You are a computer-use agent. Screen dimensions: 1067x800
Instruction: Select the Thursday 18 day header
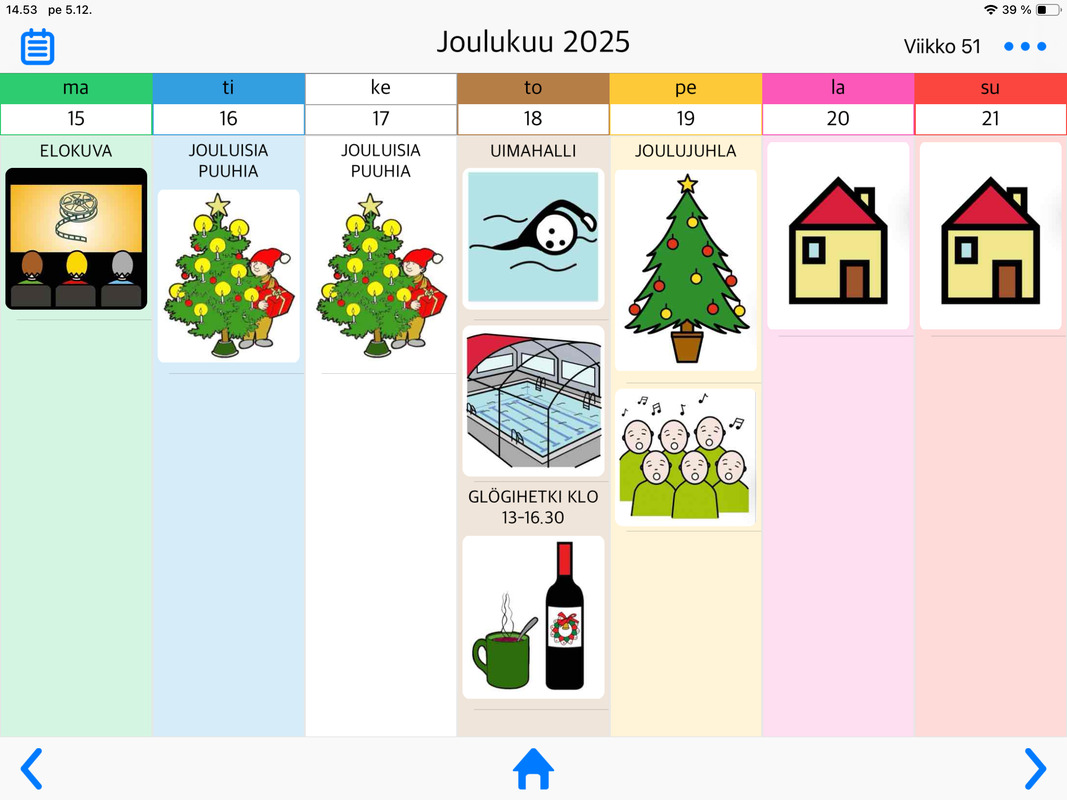(x=533, y=104)
